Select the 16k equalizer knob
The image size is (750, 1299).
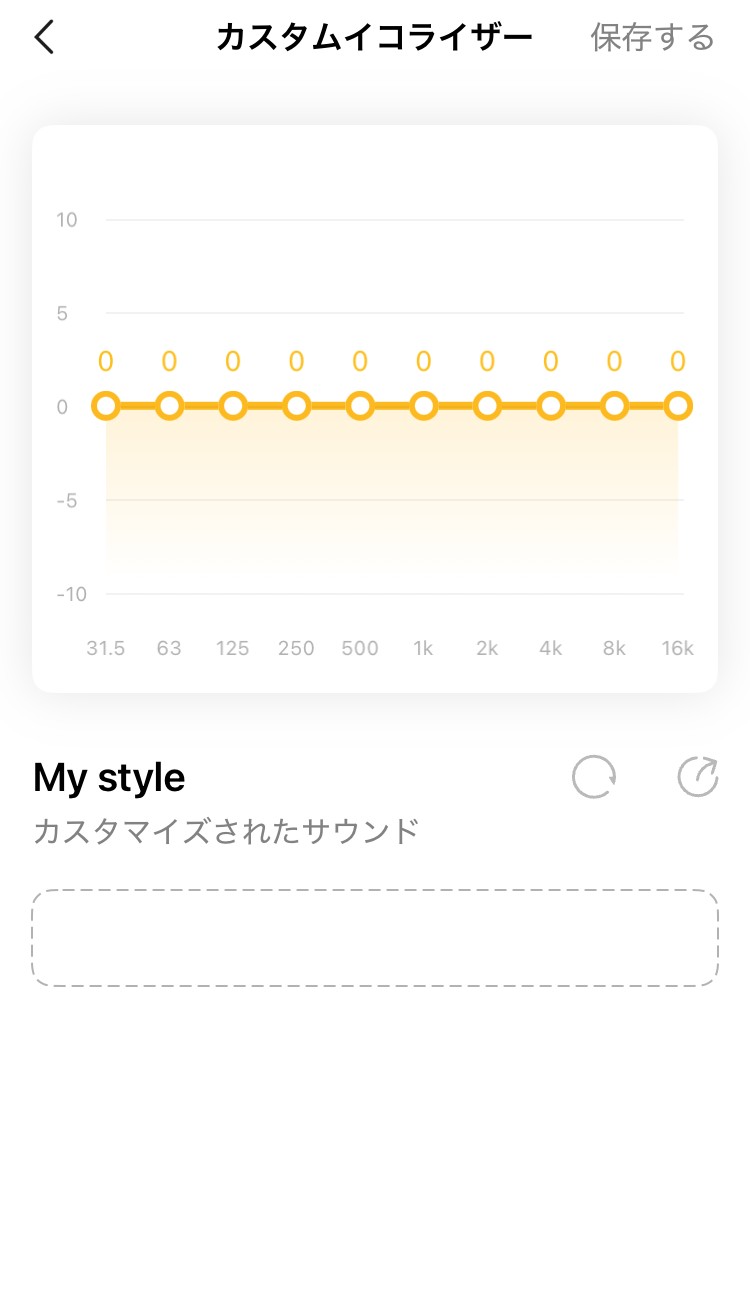679,406
